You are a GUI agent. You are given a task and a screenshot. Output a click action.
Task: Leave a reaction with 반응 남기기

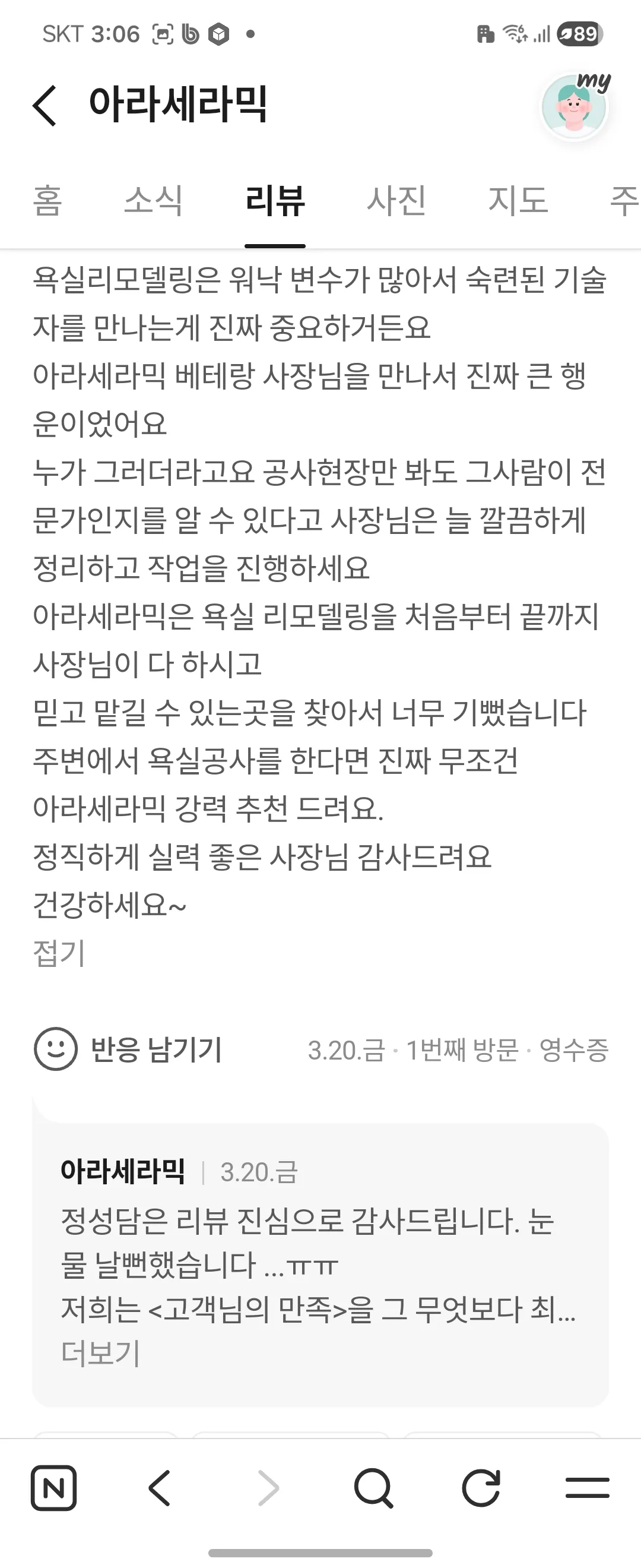[128, 1049]
